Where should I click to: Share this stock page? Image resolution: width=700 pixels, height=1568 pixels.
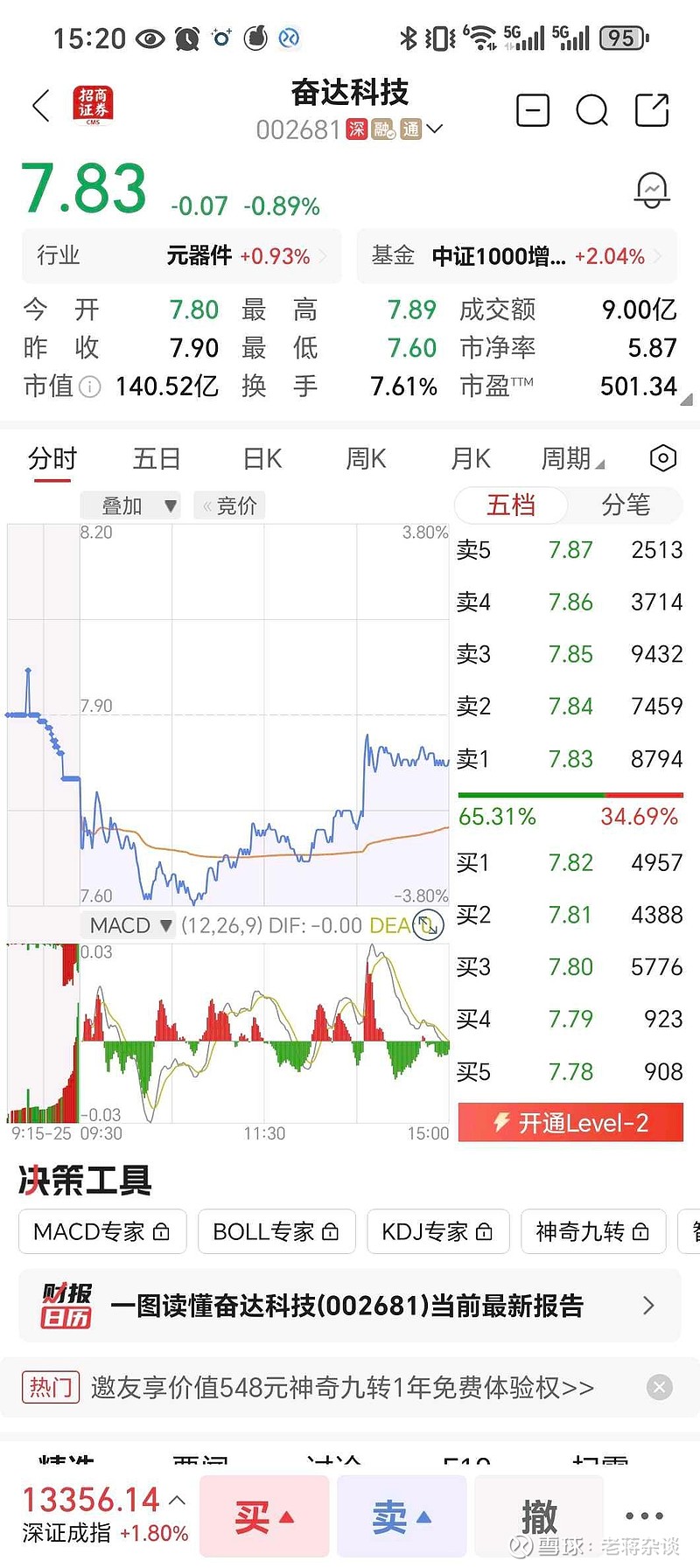(652, 110)
